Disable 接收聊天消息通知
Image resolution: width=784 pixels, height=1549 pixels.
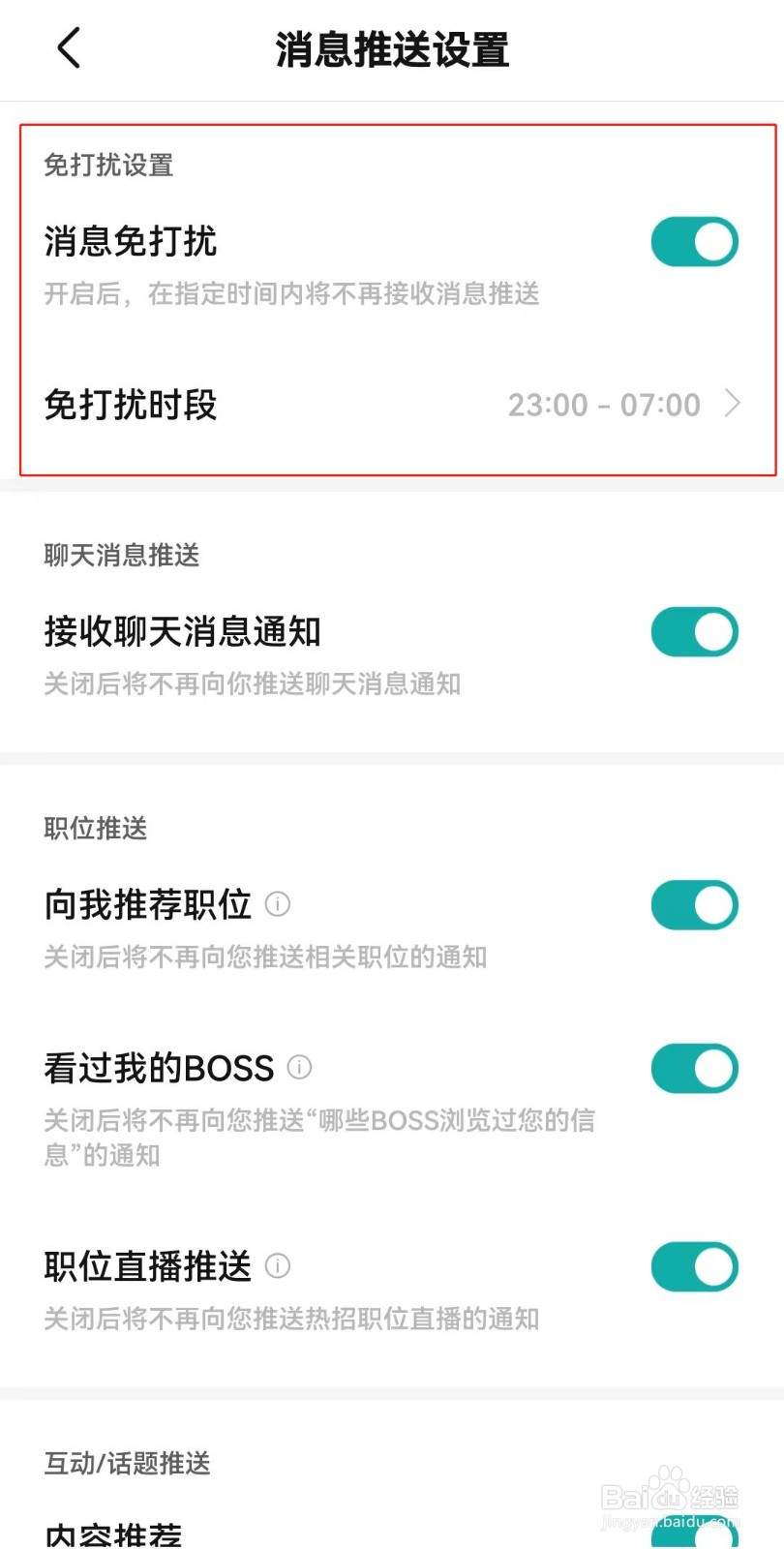(x=694, y=632)
